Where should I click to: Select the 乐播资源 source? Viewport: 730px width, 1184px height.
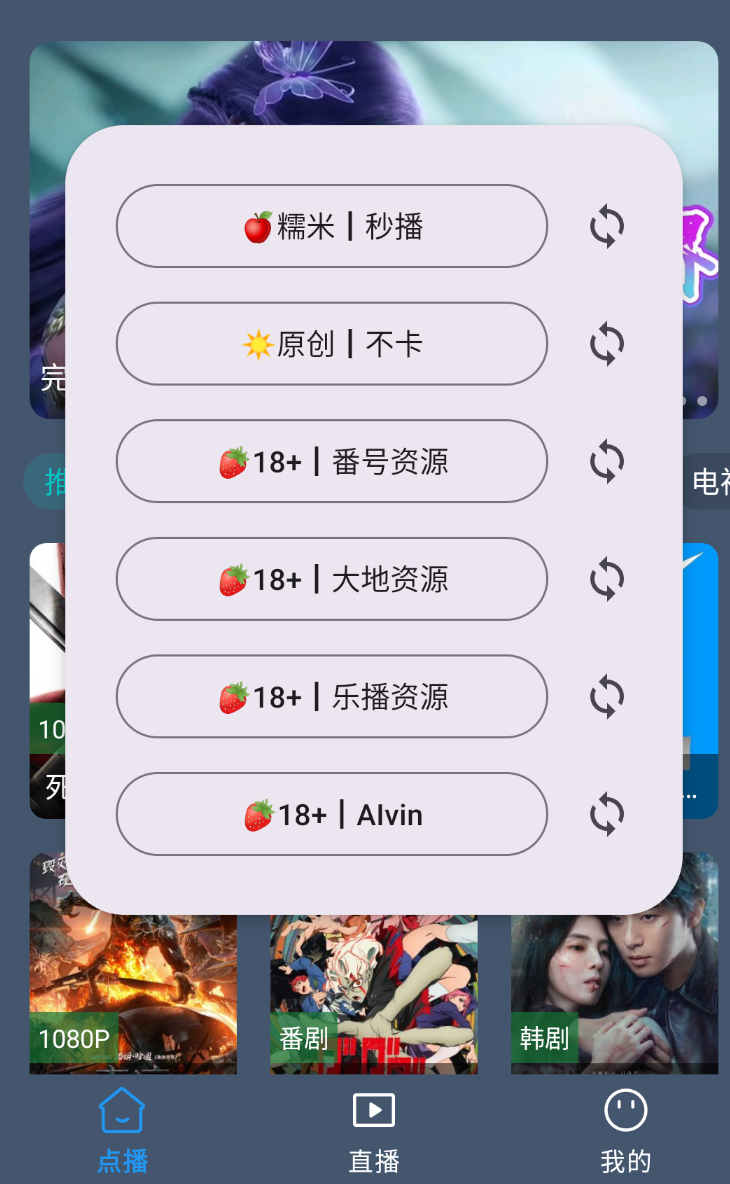[331, 696]
